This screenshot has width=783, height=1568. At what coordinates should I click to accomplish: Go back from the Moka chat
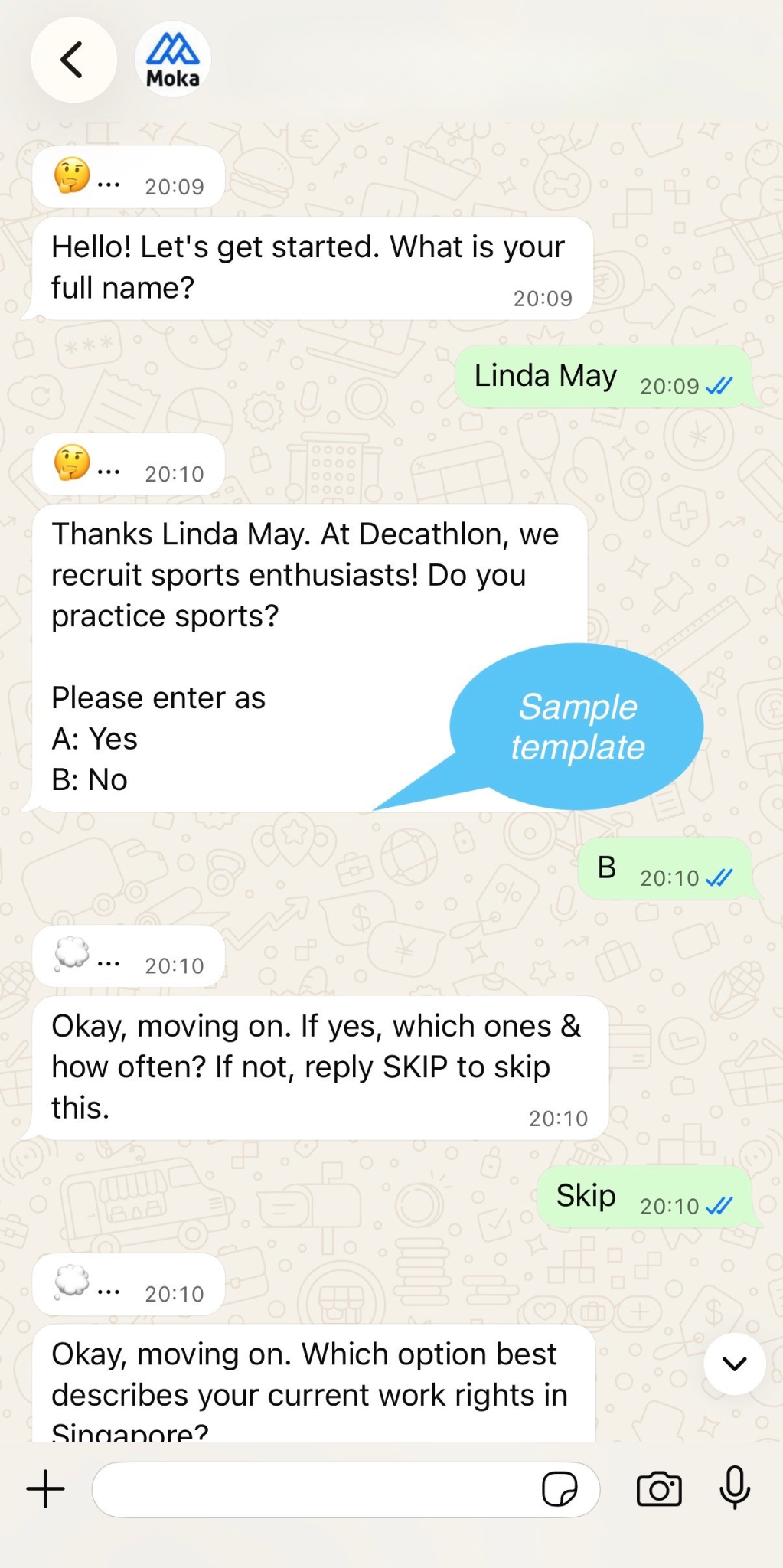[x=73, y=60]
